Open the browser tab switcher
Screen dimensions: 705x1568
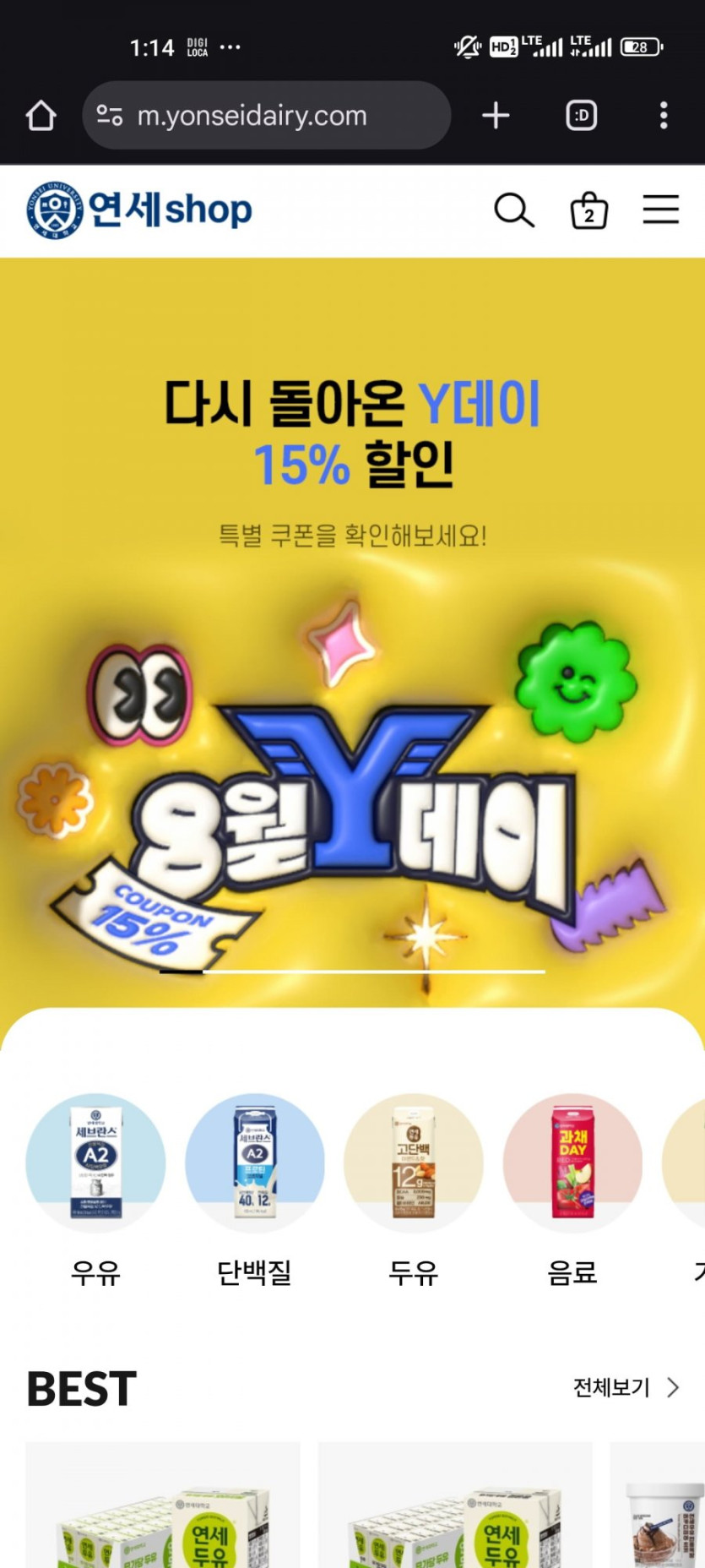pos(581,116)
